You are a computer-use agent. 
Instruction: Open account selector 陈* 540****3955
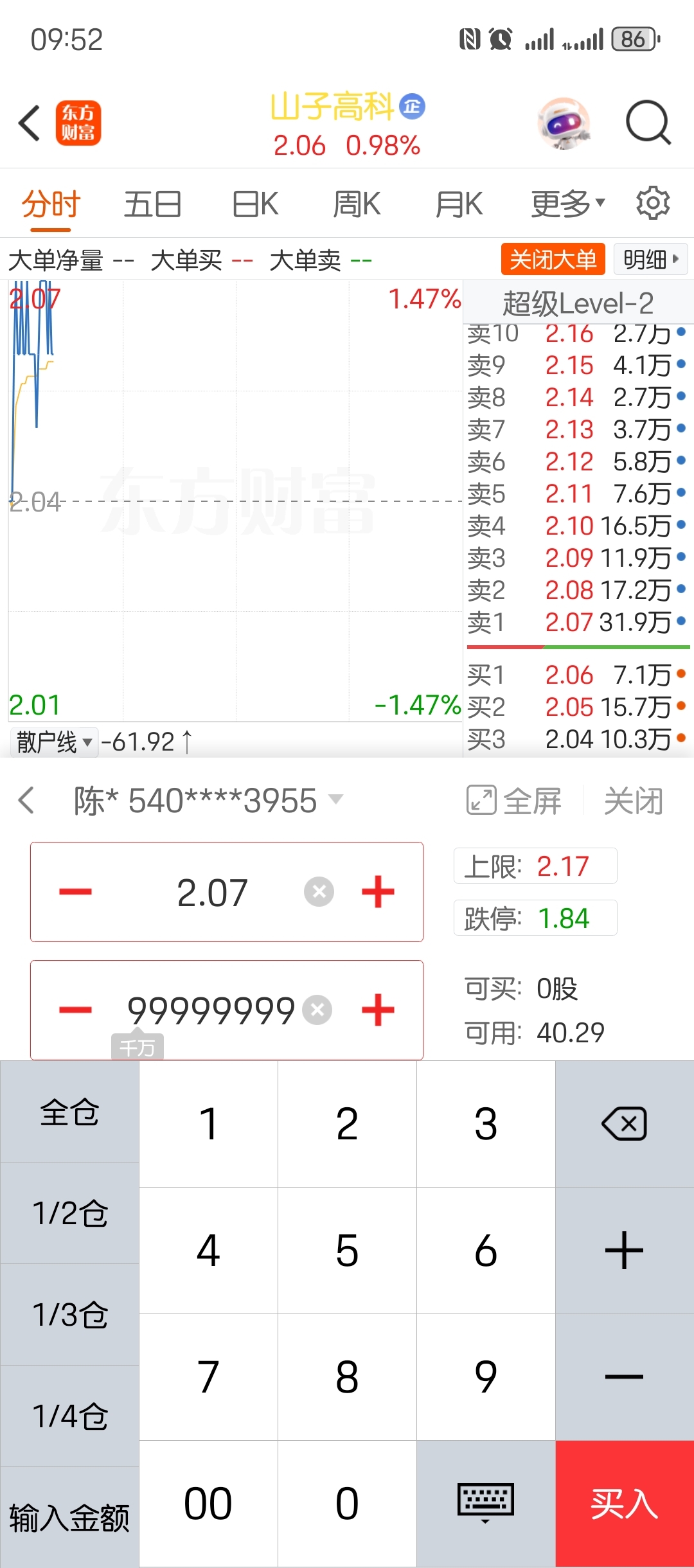(208, 801)
